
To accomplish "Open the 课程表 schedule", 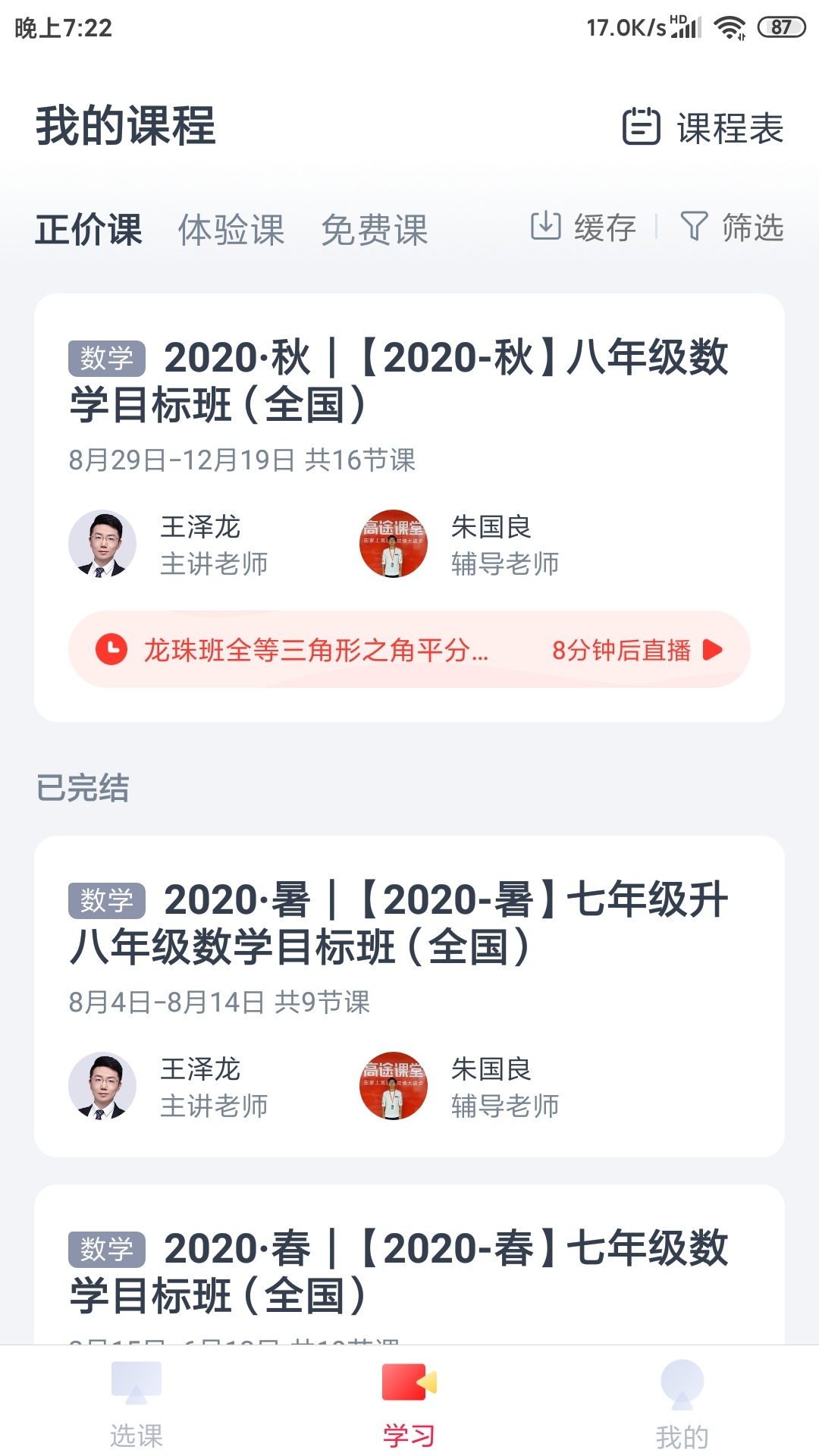I will [x=703, y=127].
